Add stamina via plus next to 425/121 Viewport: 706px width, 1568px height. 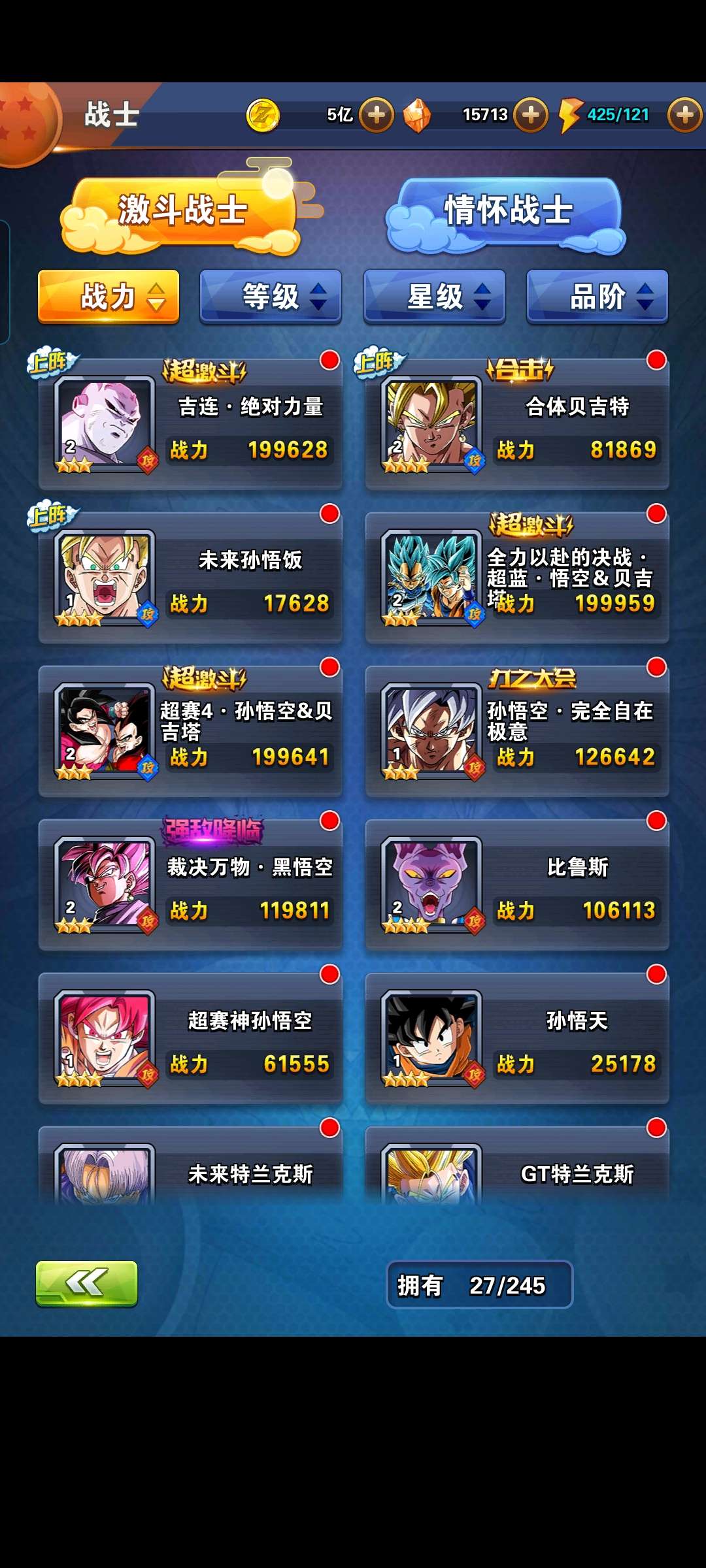(684, 115)
